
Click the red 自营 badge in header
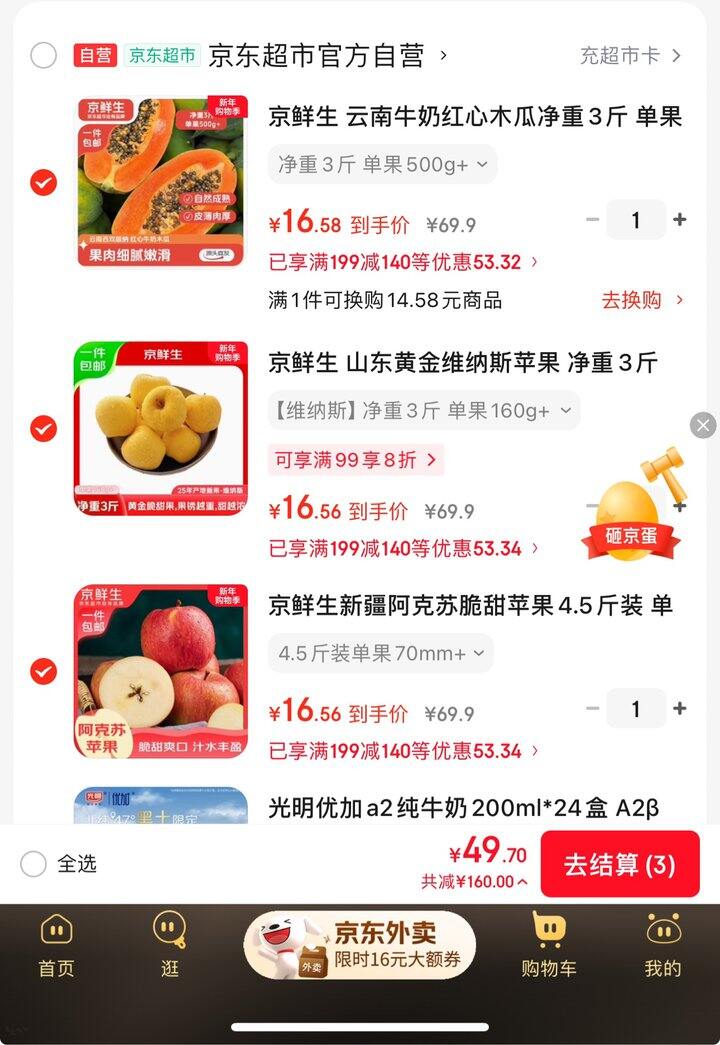(x=92, y=55)
